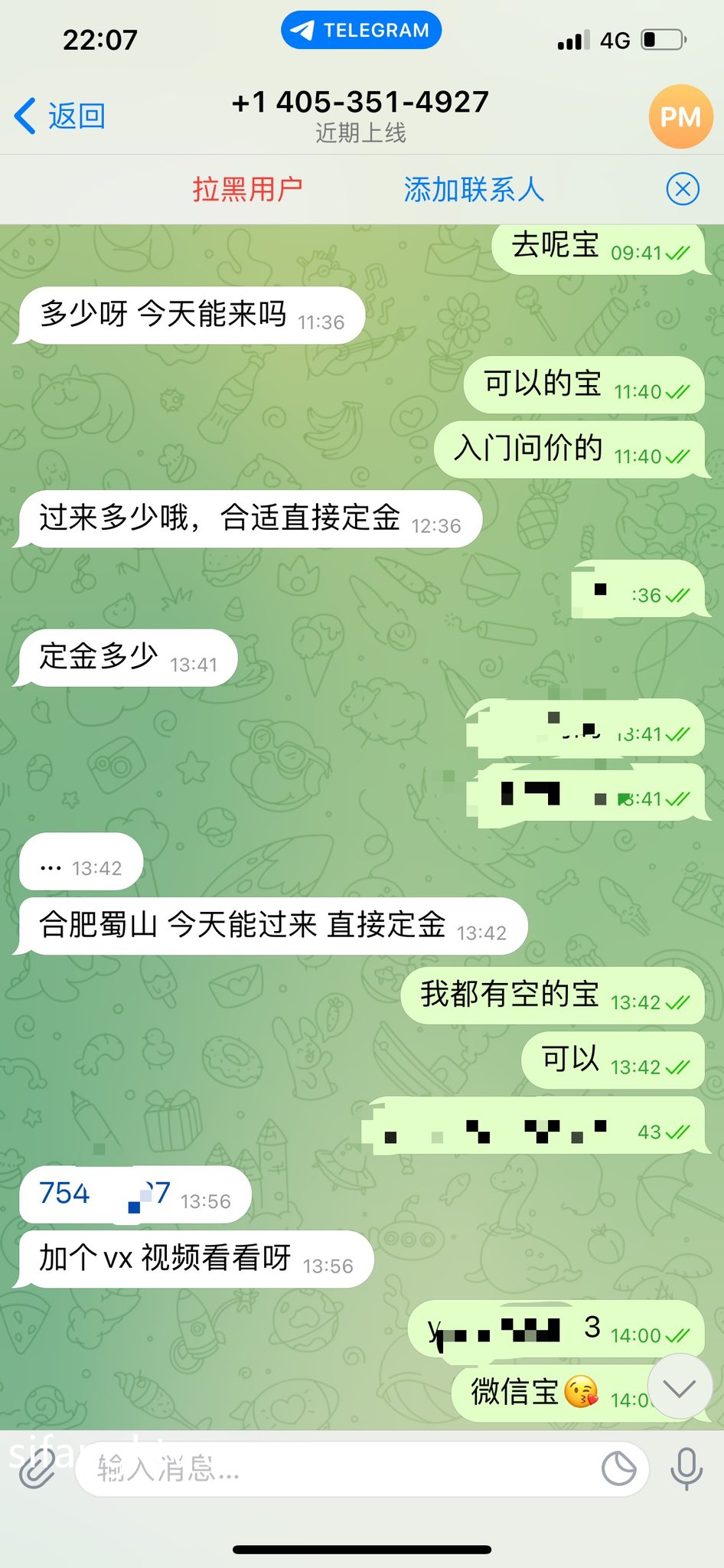
Task: Go back using the 返回 button
Action: (x=60, y=116)
